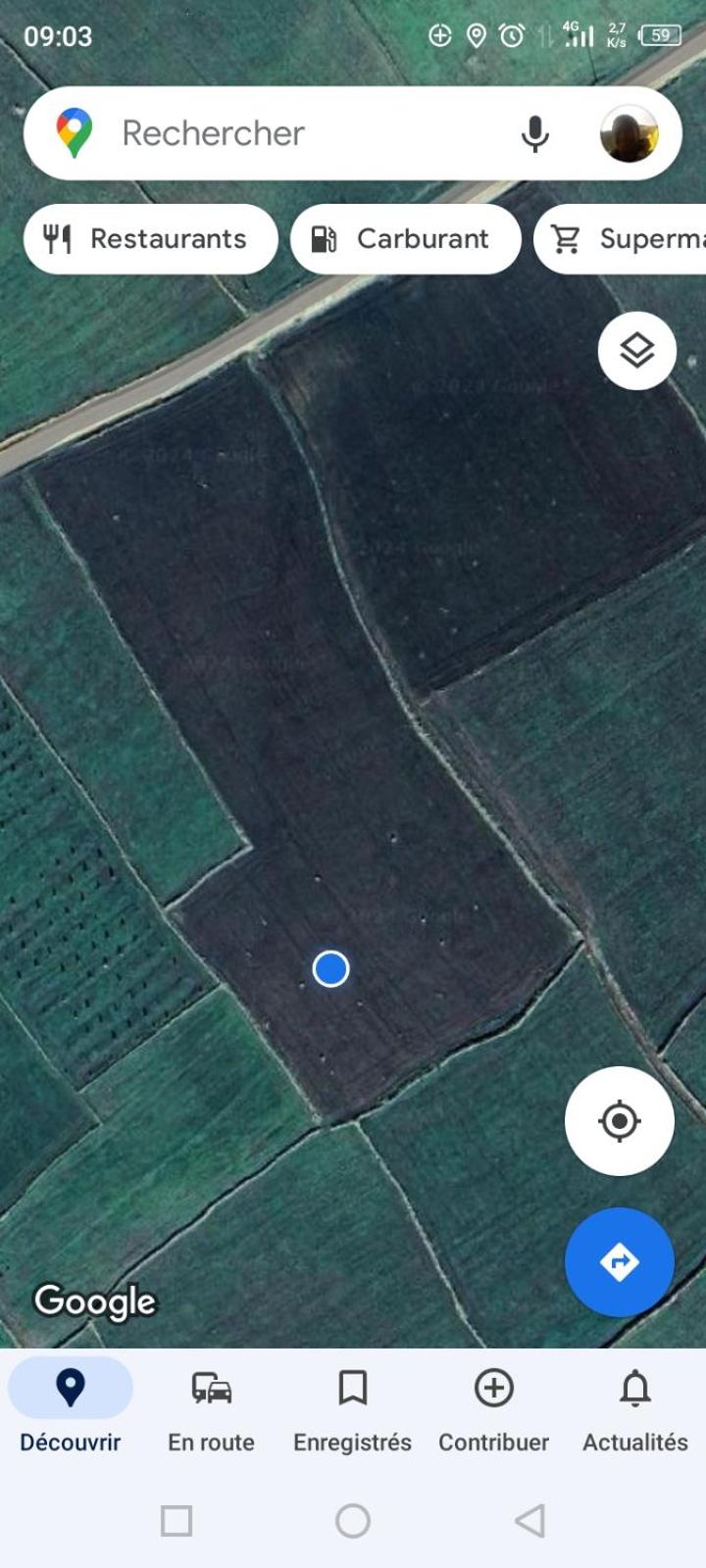Switch to the Découvrir tab
Viewport: 706px width, 1568px height.
(71, 1409)
